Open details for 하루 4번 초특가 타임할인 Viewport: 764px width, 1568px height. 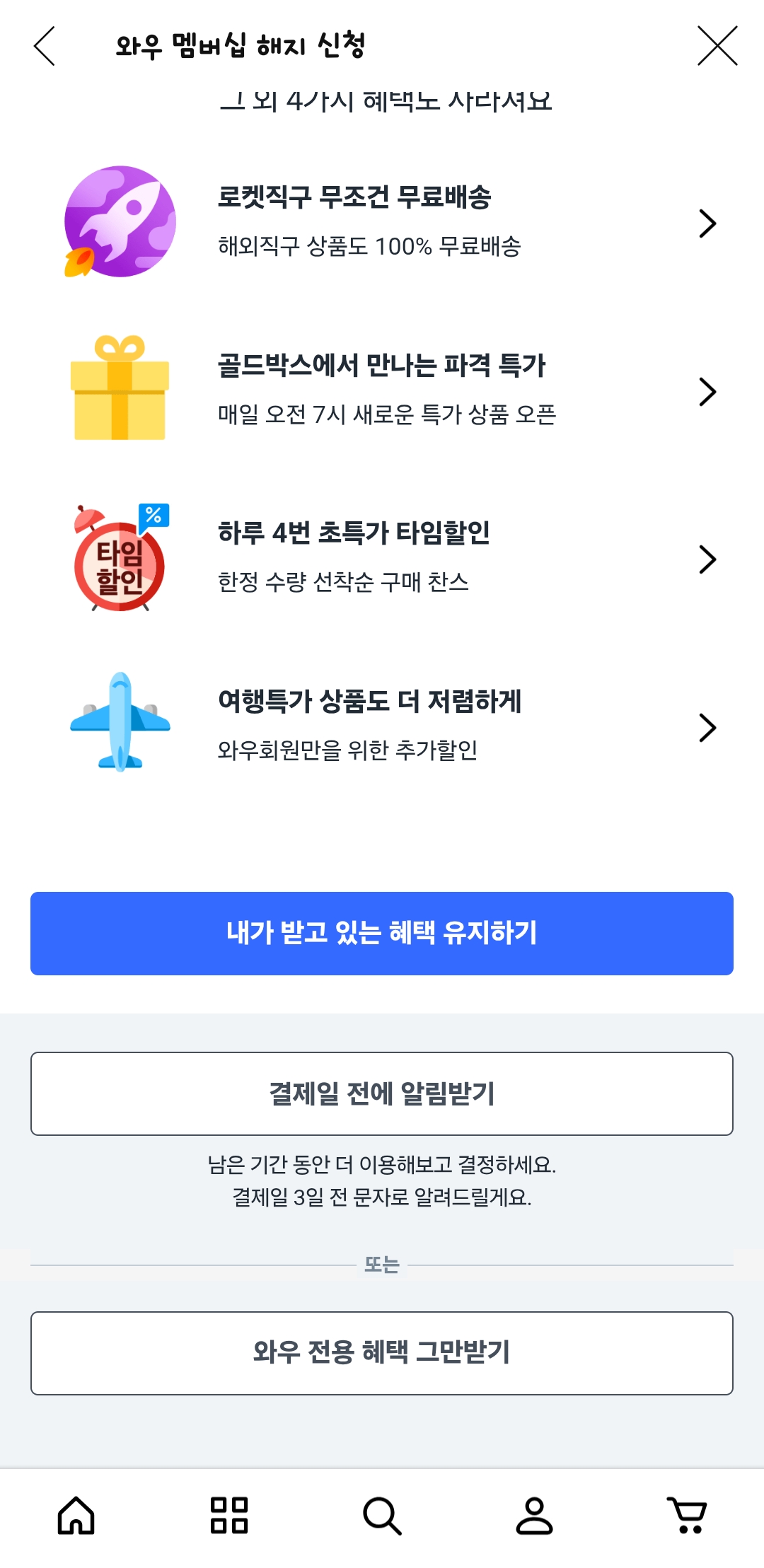point(707,559)
